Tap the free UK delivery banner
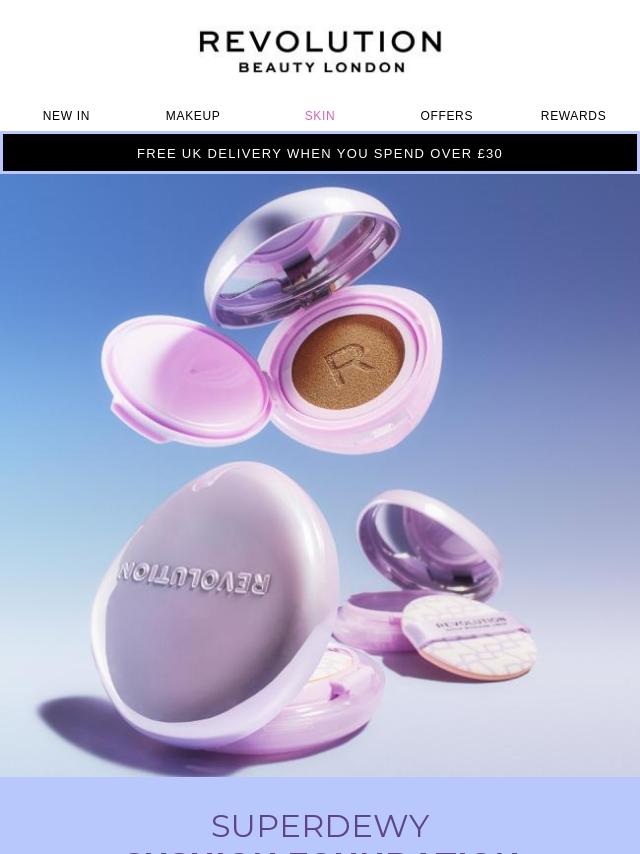The width and height of the screenshot is (640, 854). tap(320, 154)
